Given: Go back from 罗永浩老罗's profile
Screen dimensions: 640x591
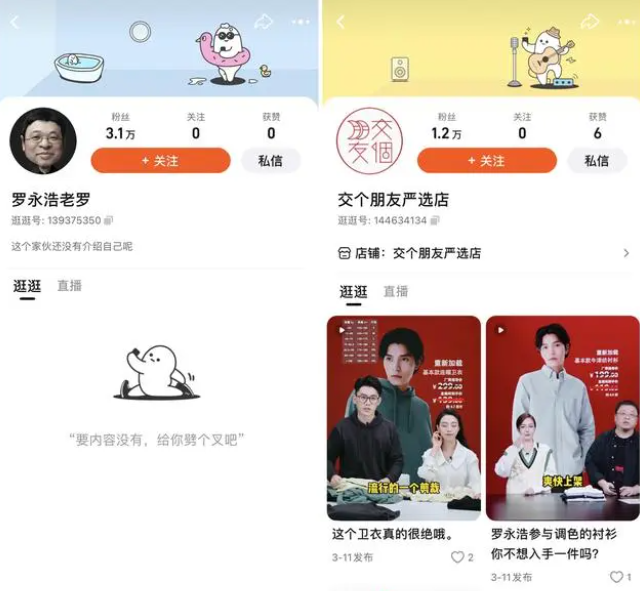Looking at the screenshot, I should coord(14,22).
